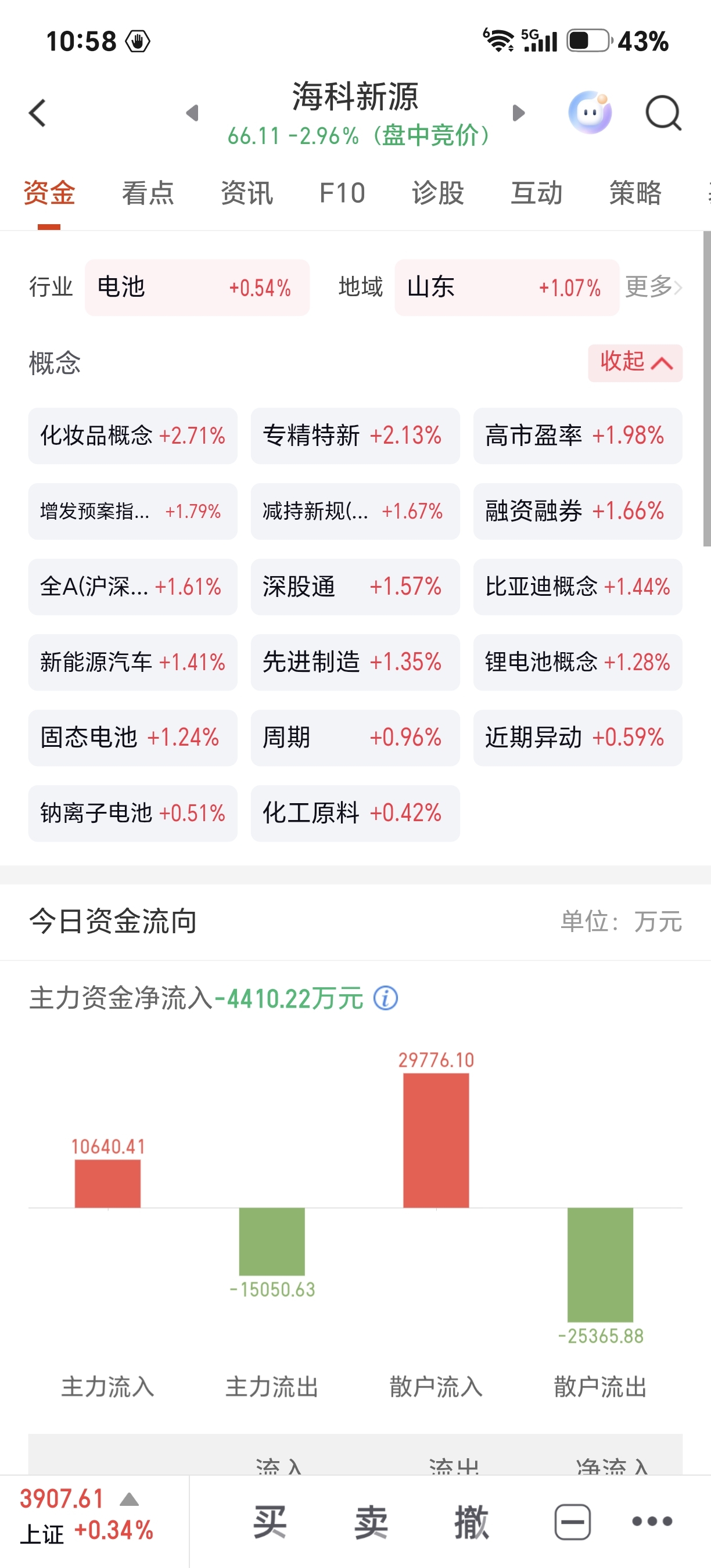Open the AI assistant robot icon

590,112
